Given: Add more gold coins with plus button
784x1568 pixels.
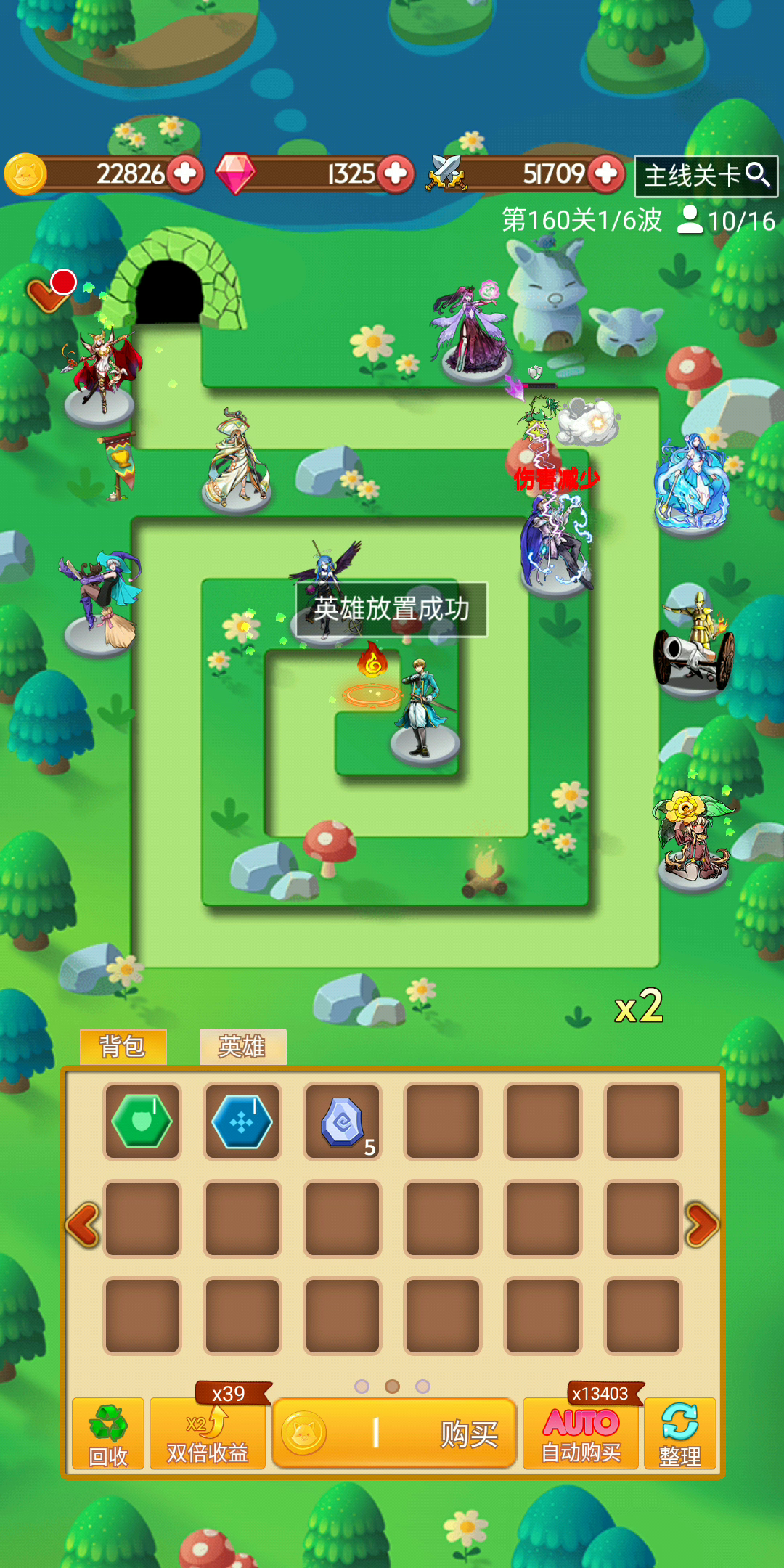Looking at the screenshot, I should 186,174.
